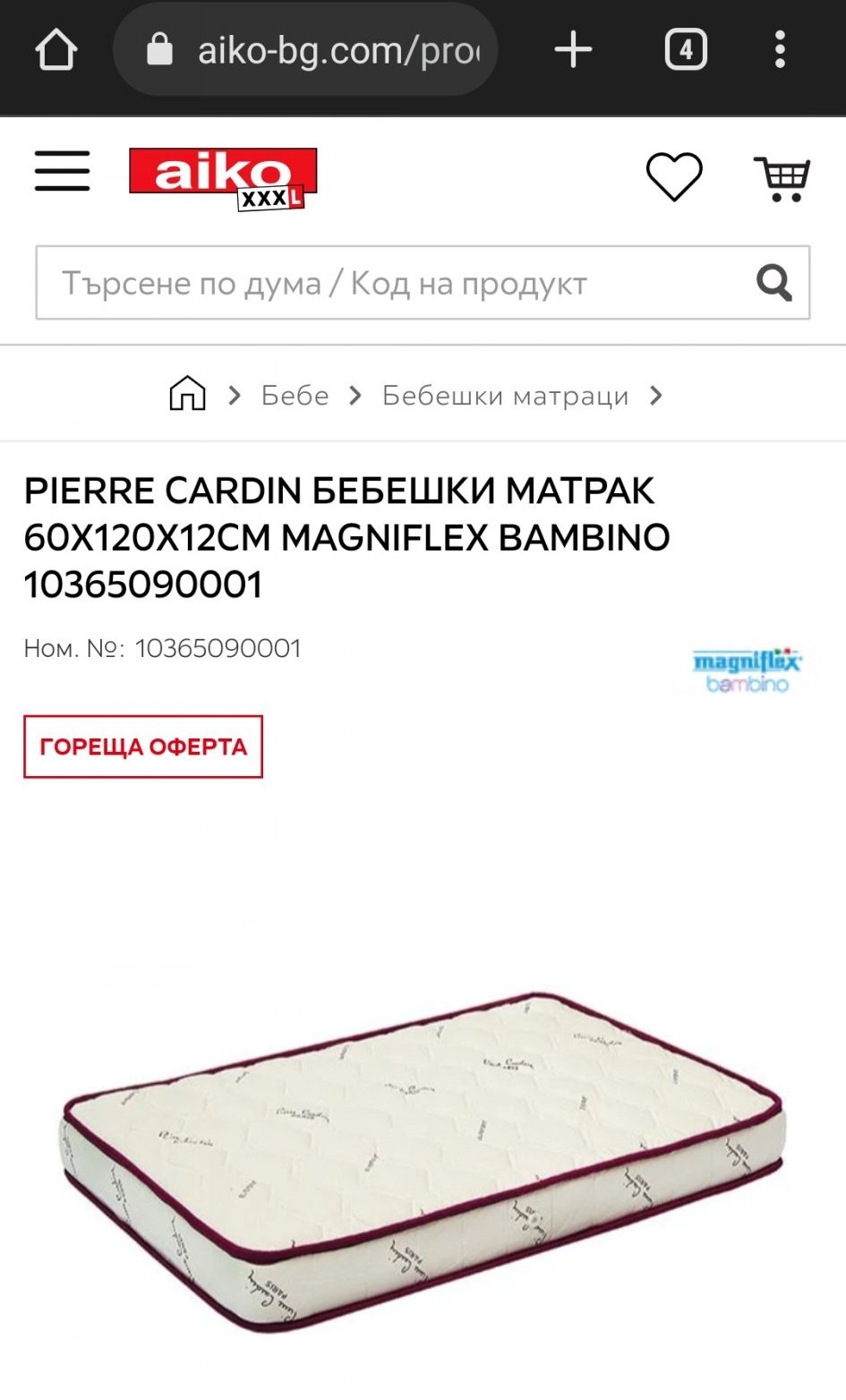Focus the product search field
846x1400 pixels.
point(394,284)
